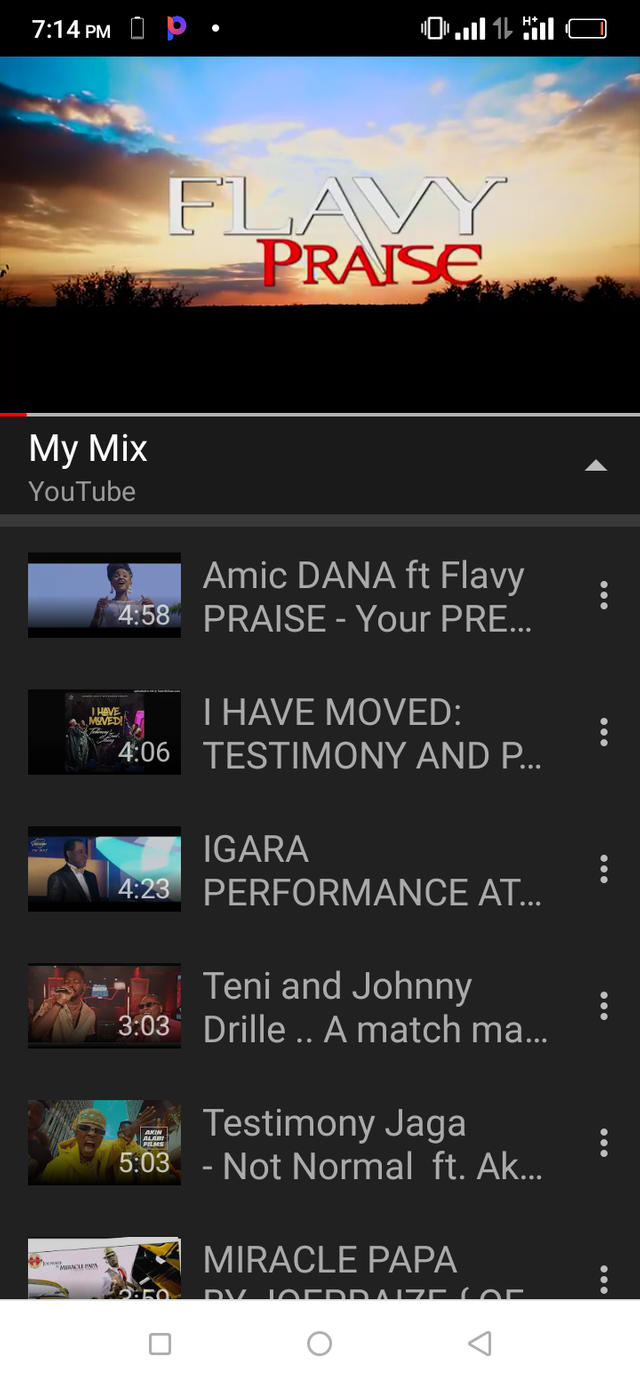Open options for IGARA PERFORMANCE video
Screen dimensions: 640x1387
[603, 869]
